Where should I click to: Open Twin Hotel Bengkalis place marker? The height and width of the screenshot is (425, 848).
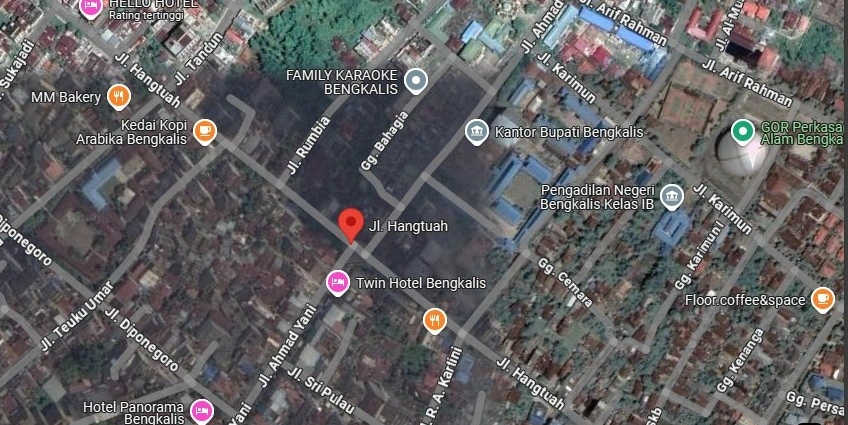[x=338, y=283]
